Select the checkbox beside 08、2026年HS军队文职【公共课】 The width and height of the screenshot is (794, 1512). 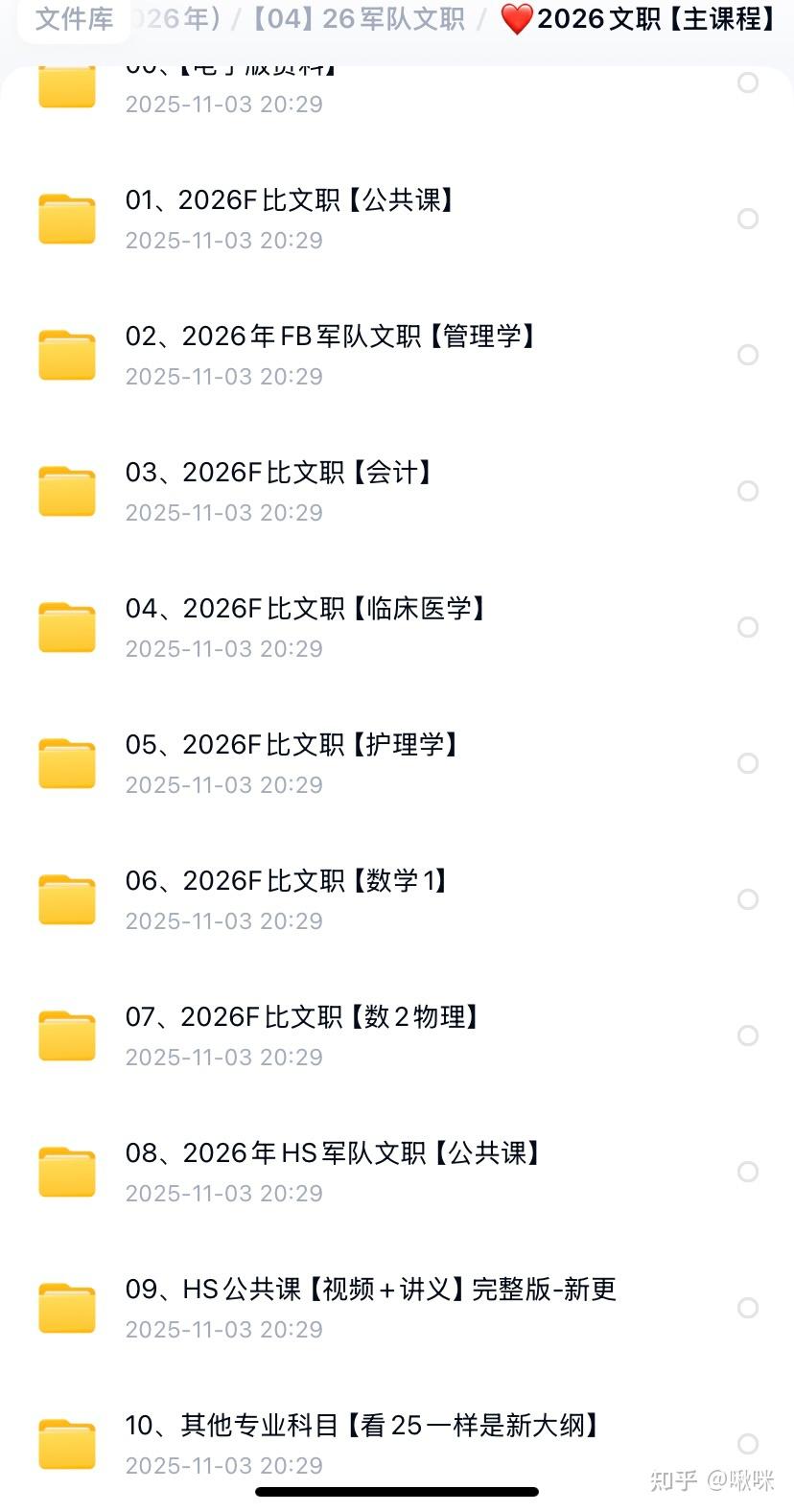point(748,1172)
